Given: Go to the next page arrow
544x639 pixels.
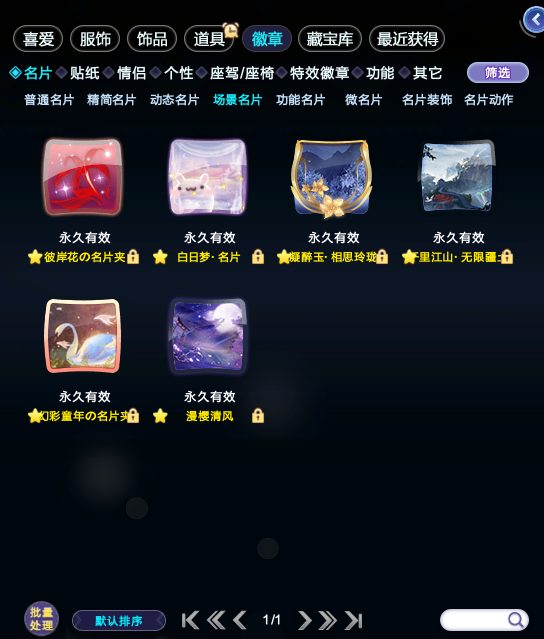Looking at the screenshot, I should click(x=304, y=620).
